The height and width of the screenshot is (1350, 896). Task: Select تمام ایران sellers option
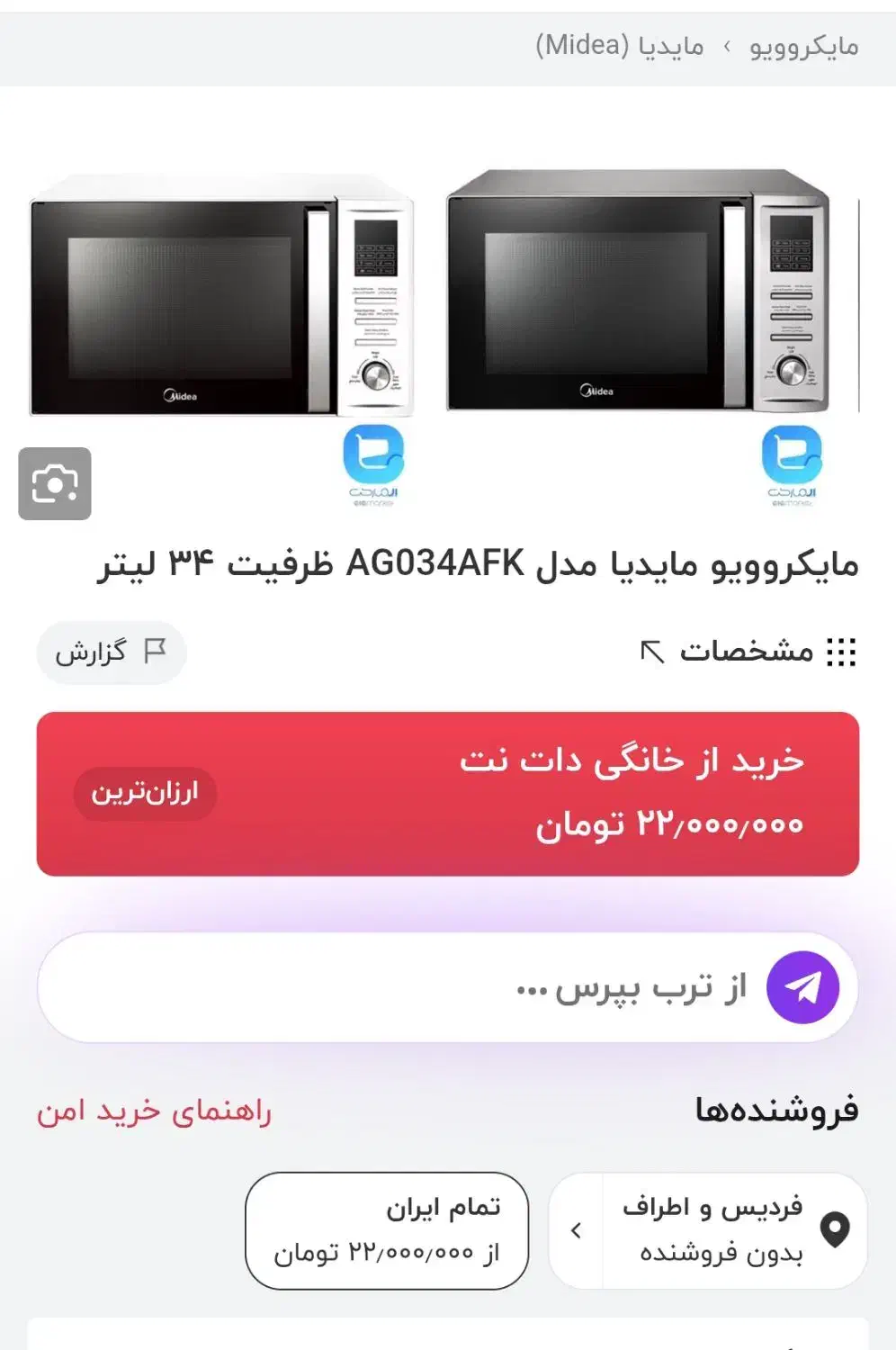386,1229
